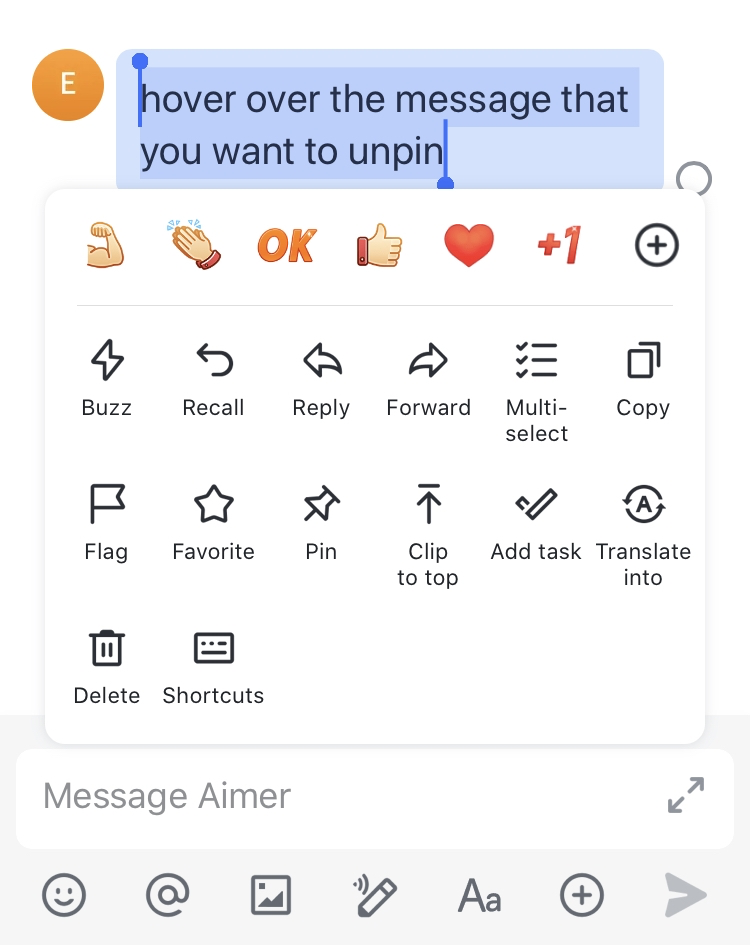Delete the message
Image resolution: width=750 pixels, height=945 pixels.
107,665
